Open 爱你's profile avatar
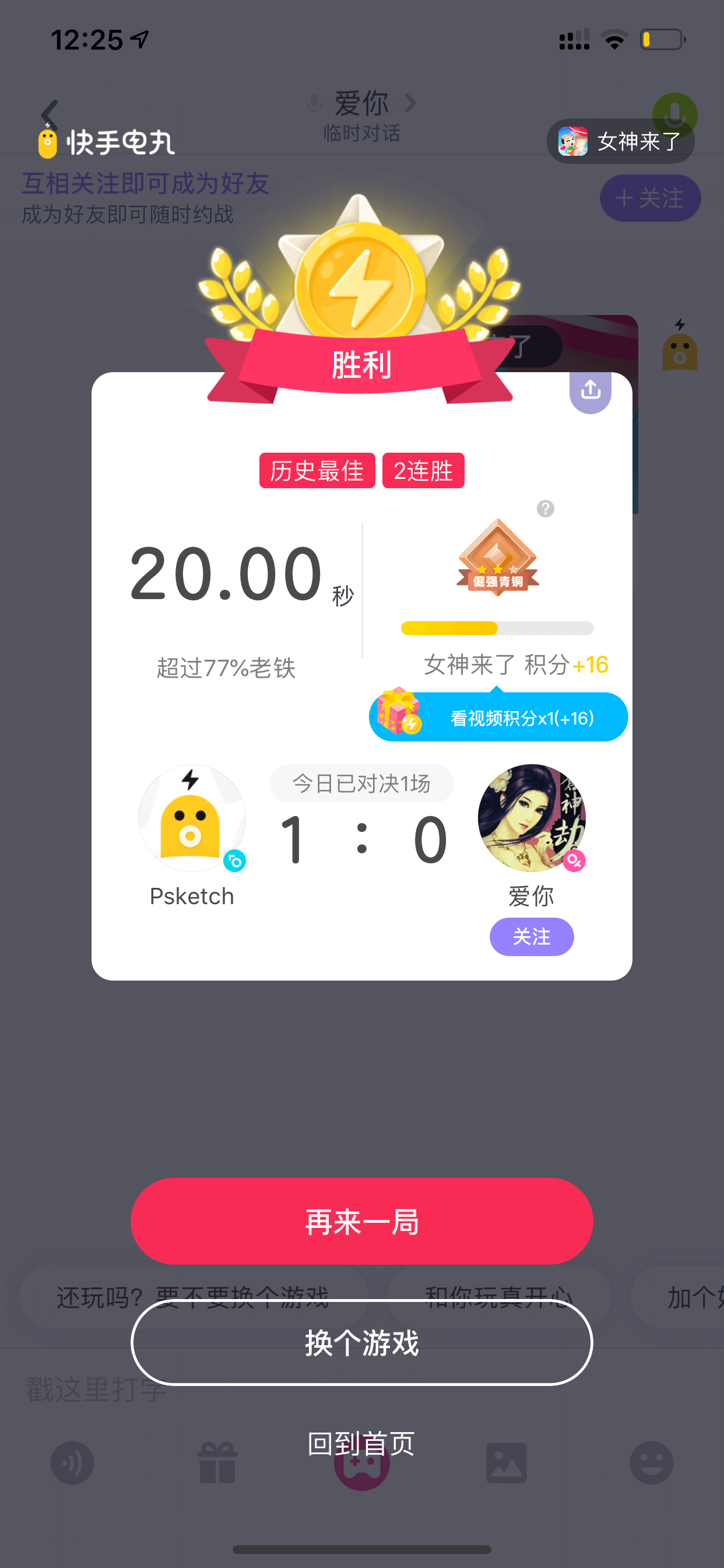 click(x=532, y=817)
